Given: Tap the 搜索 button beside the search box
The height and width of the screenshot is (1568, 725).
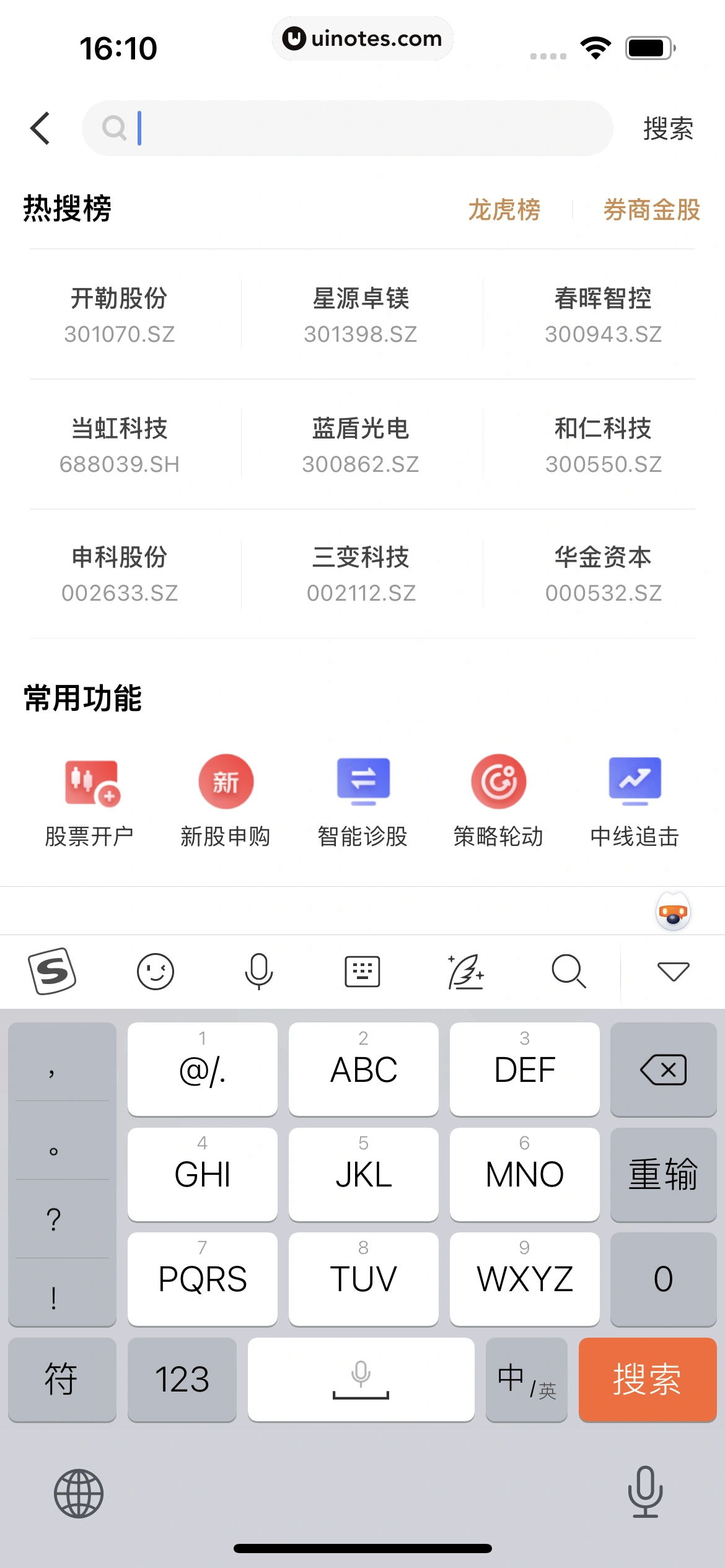Looking at the screenshot, I should pos(667,129).
